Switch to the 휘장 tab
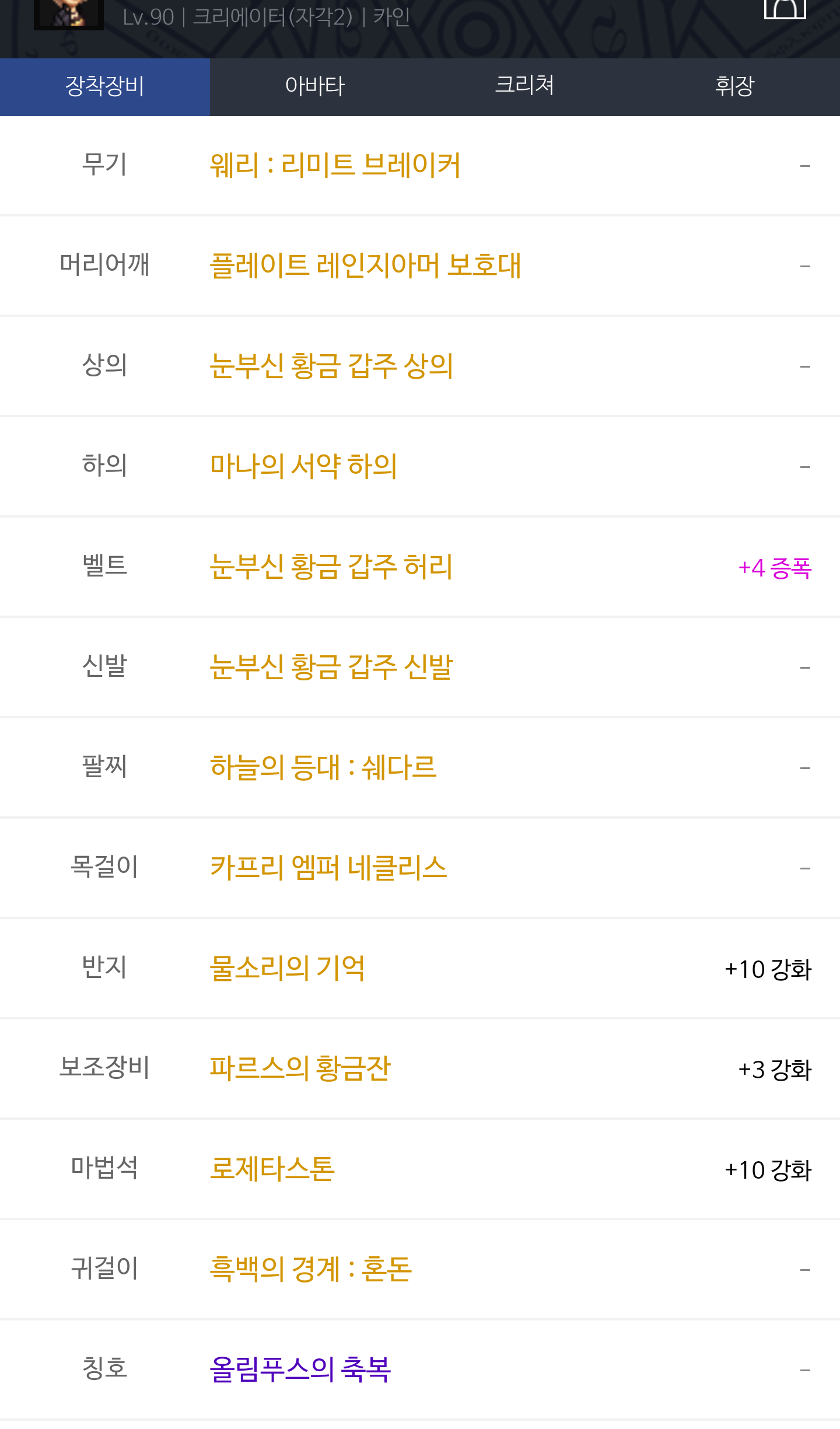Image resolution: width=840 pixels, height=1429 pixels. (x=734, y=86)
